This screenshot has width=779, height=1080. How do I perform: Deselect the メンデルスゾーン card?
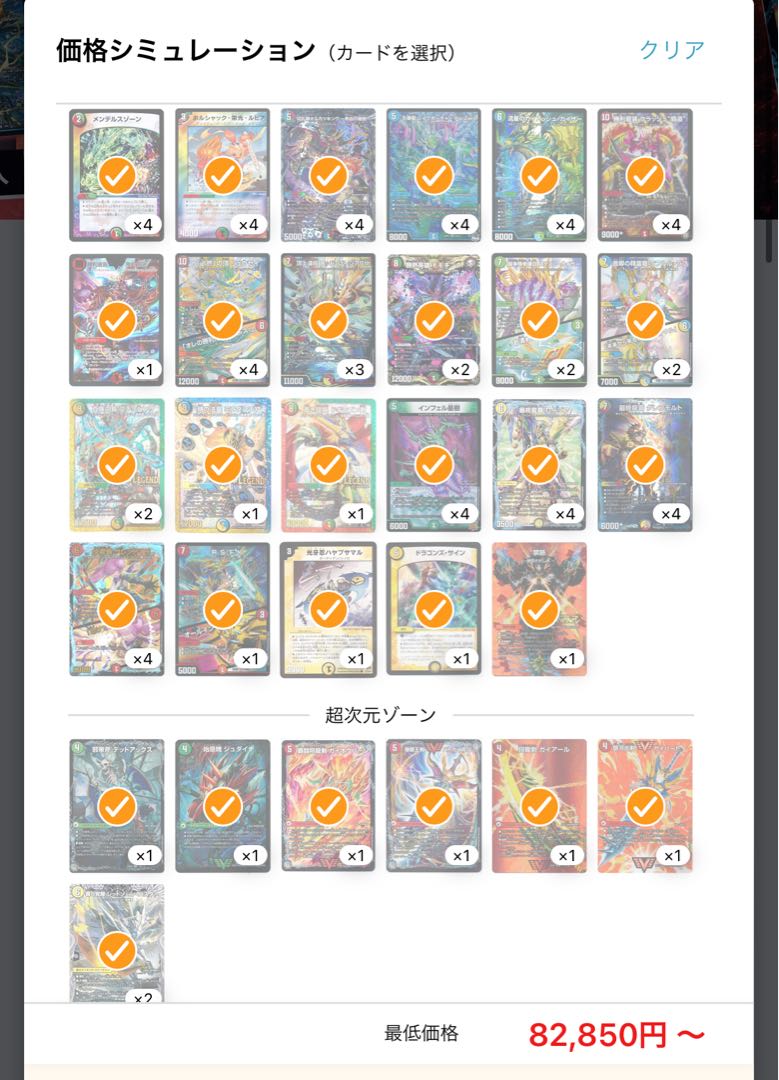pos(117,176)
